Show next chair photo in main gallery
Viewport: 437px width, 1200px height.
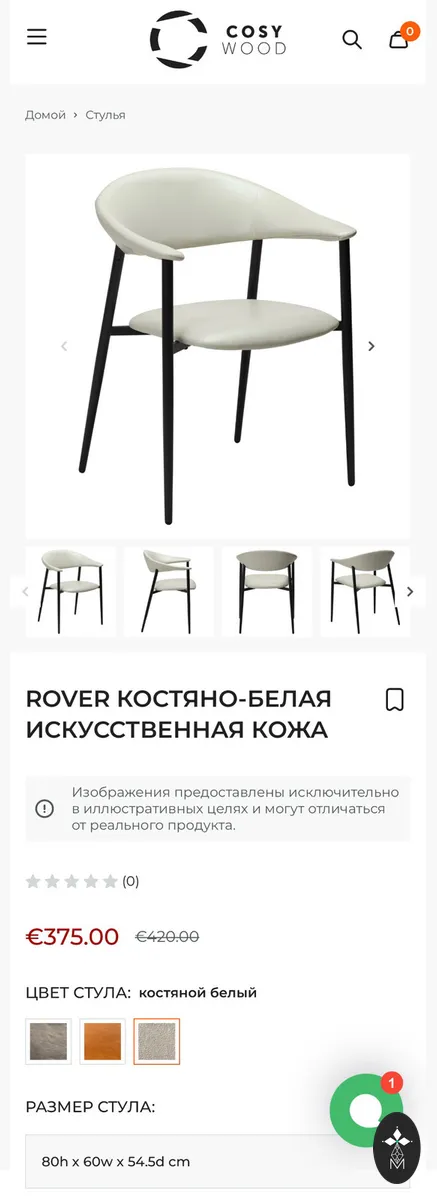(371, 346)
